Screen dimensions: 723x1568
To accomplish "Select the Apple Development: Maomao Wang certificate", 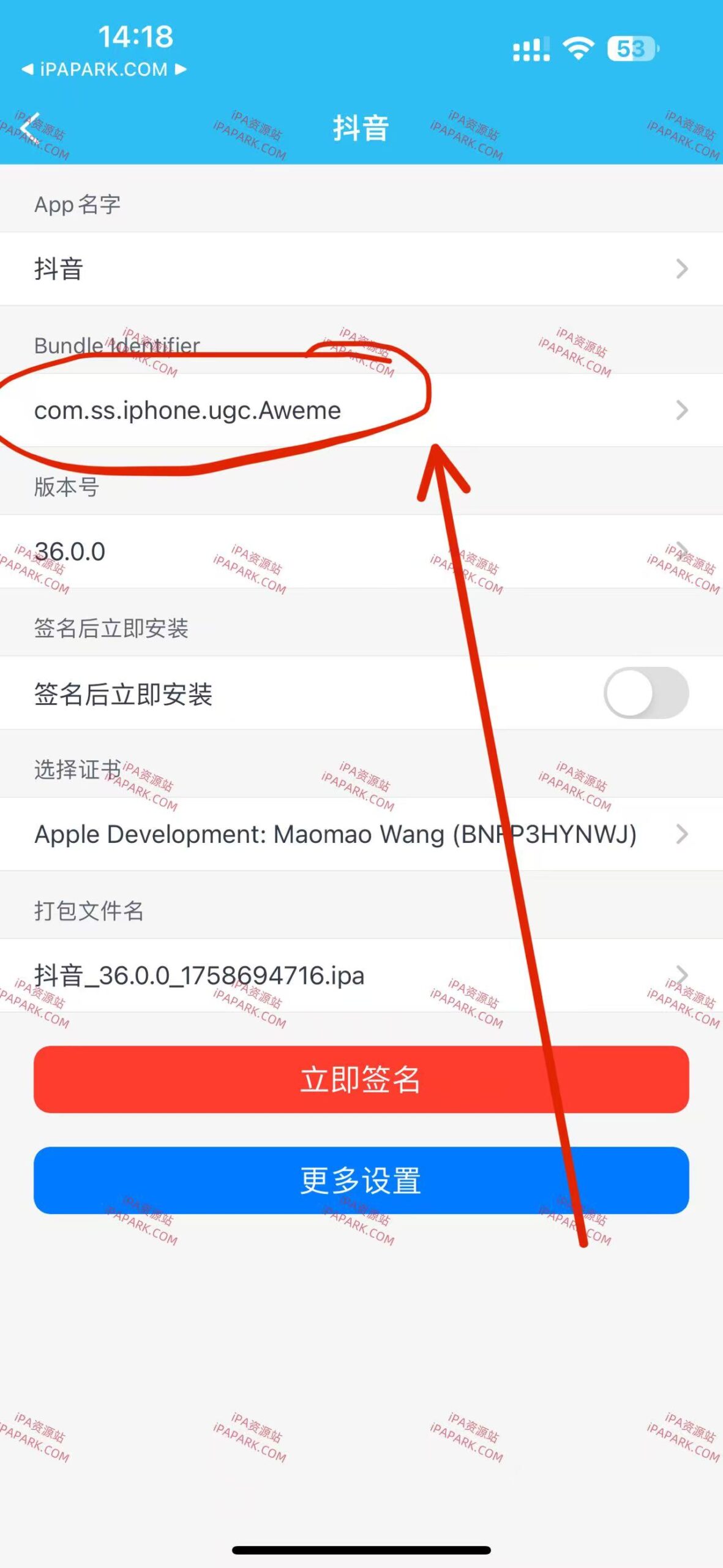I will click(335, 835).
